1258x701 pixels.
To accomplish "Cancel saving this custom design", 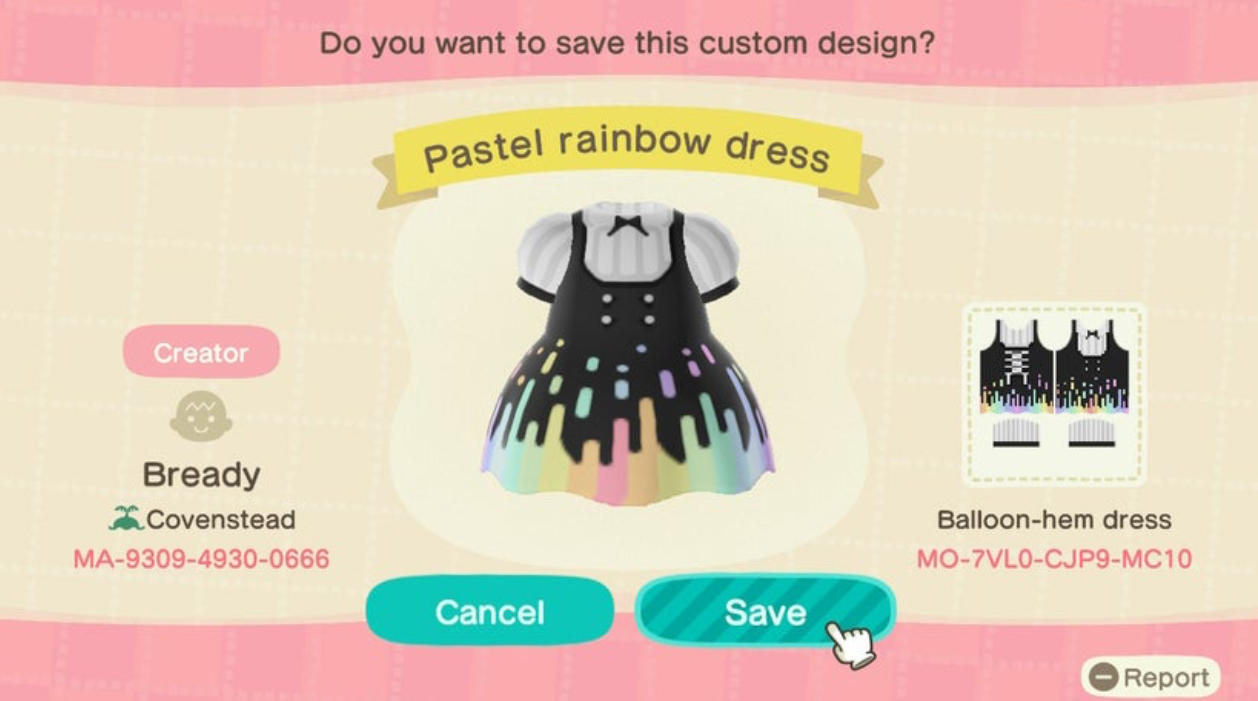I will [x=489, y=612].
